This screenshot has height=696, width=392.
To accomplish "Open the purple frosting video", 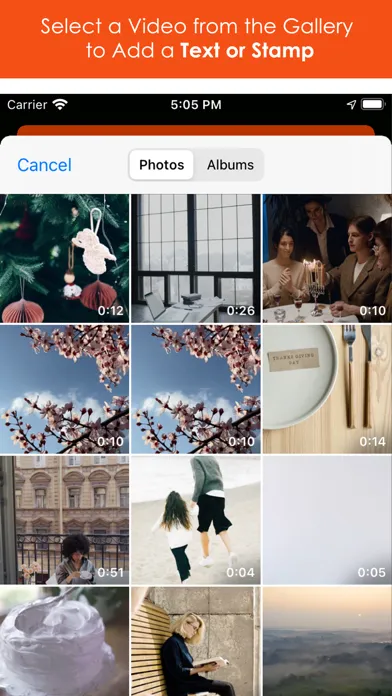I will click(64, 641).
